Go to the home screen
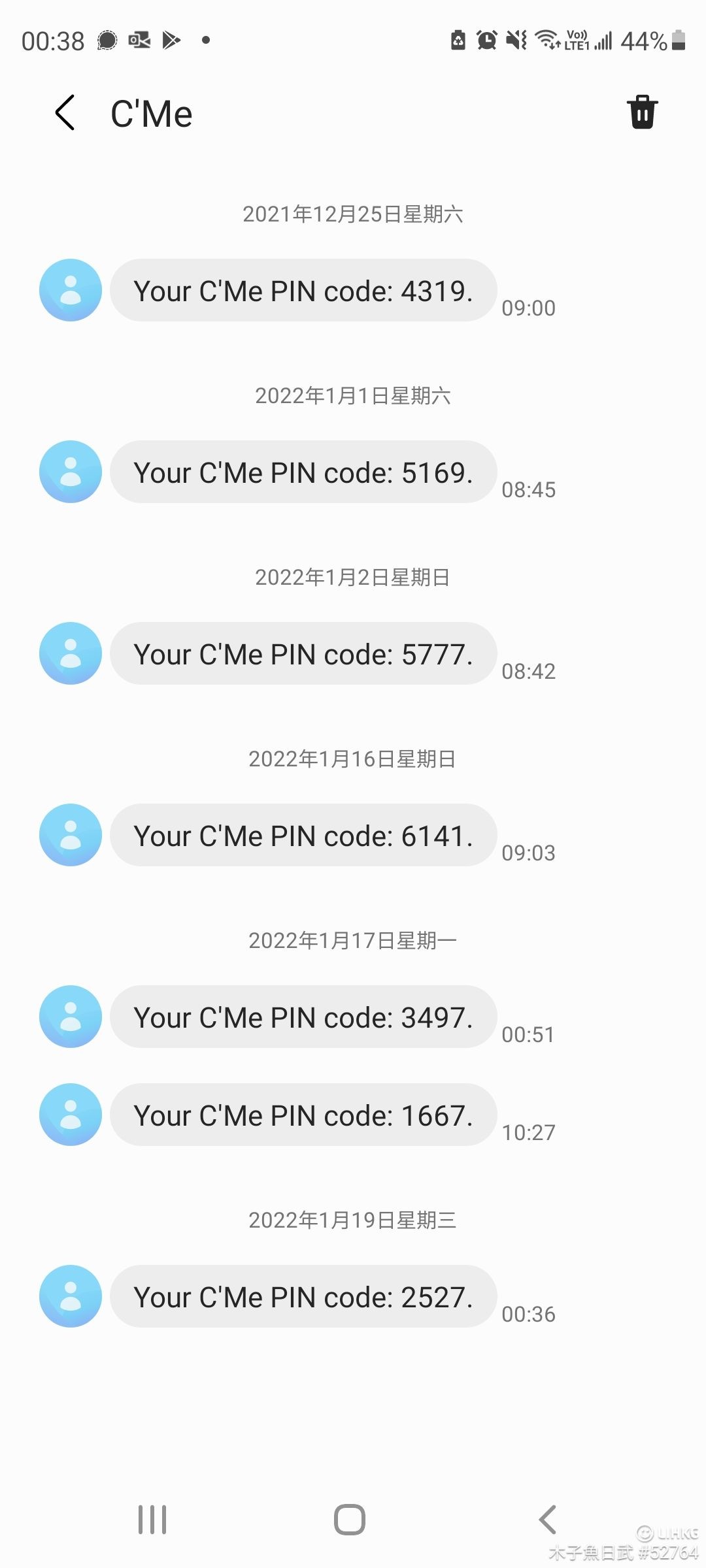Screen dimensions: 706x1568 350,1519
